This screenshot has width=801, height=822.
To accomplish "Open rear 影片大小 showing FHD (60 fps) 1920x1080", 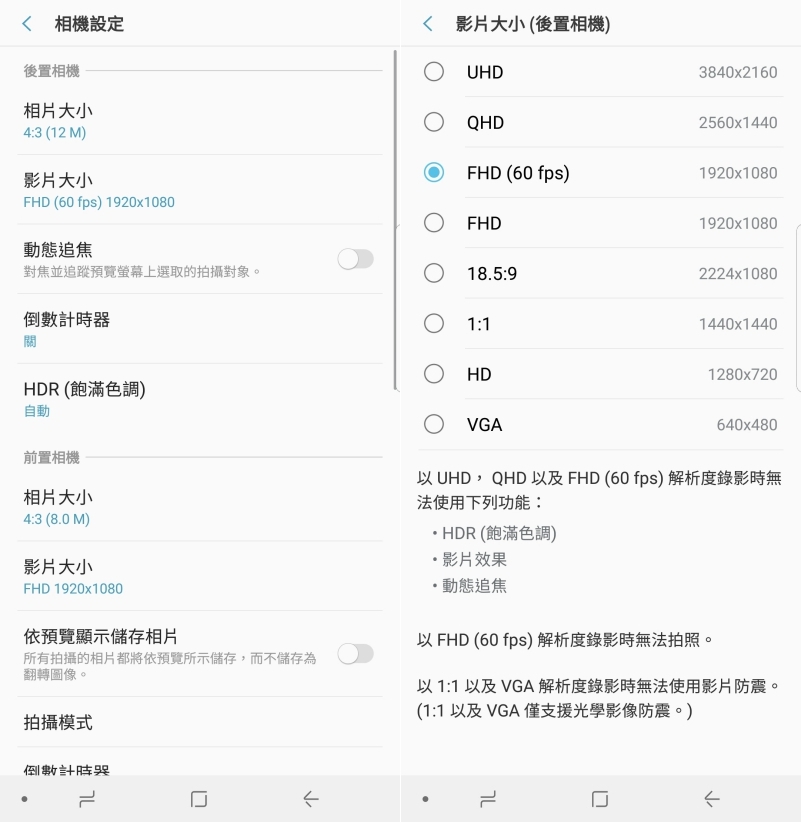I will 200,190.
